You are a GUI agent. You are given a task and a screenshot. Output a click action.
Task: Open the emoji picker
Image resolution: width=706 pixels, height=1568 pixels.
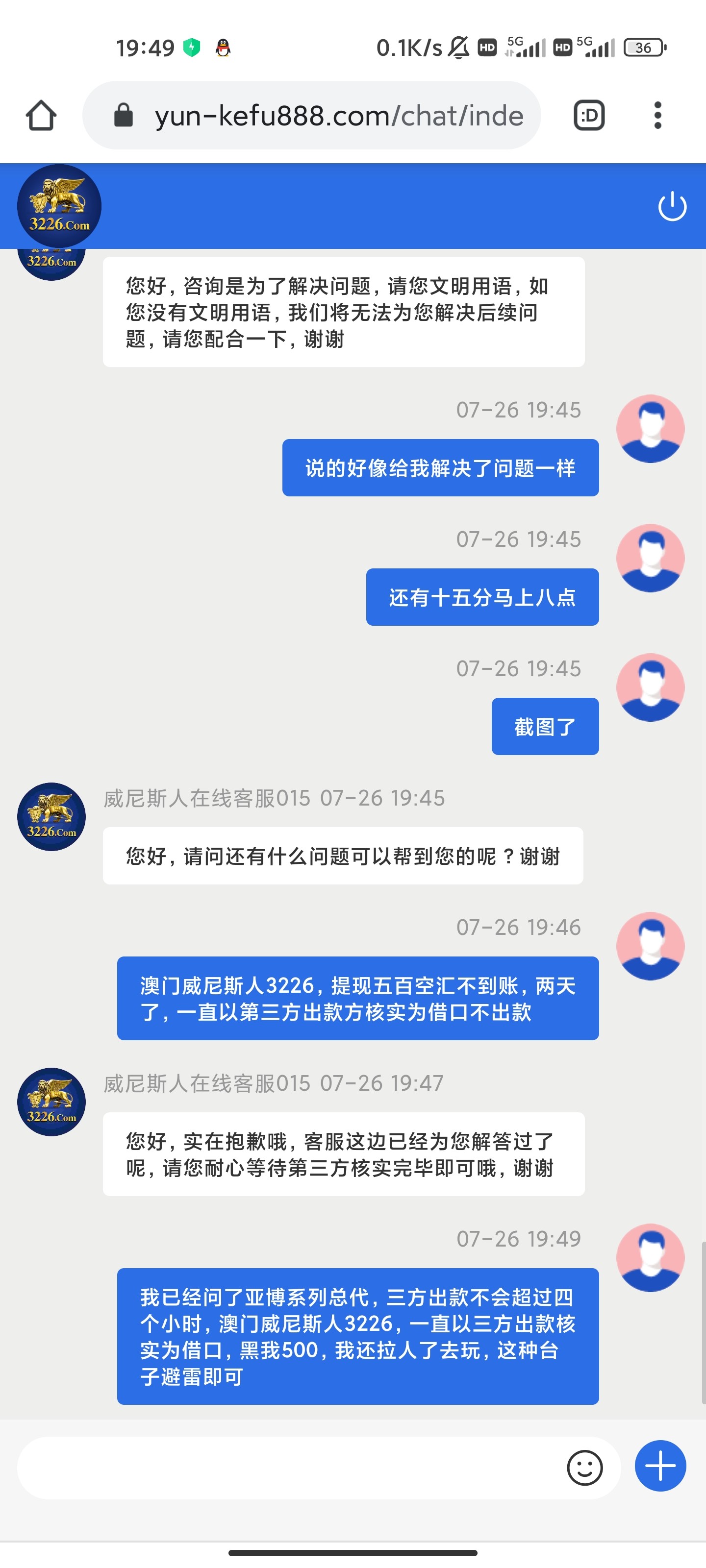tap(584, 1467)
